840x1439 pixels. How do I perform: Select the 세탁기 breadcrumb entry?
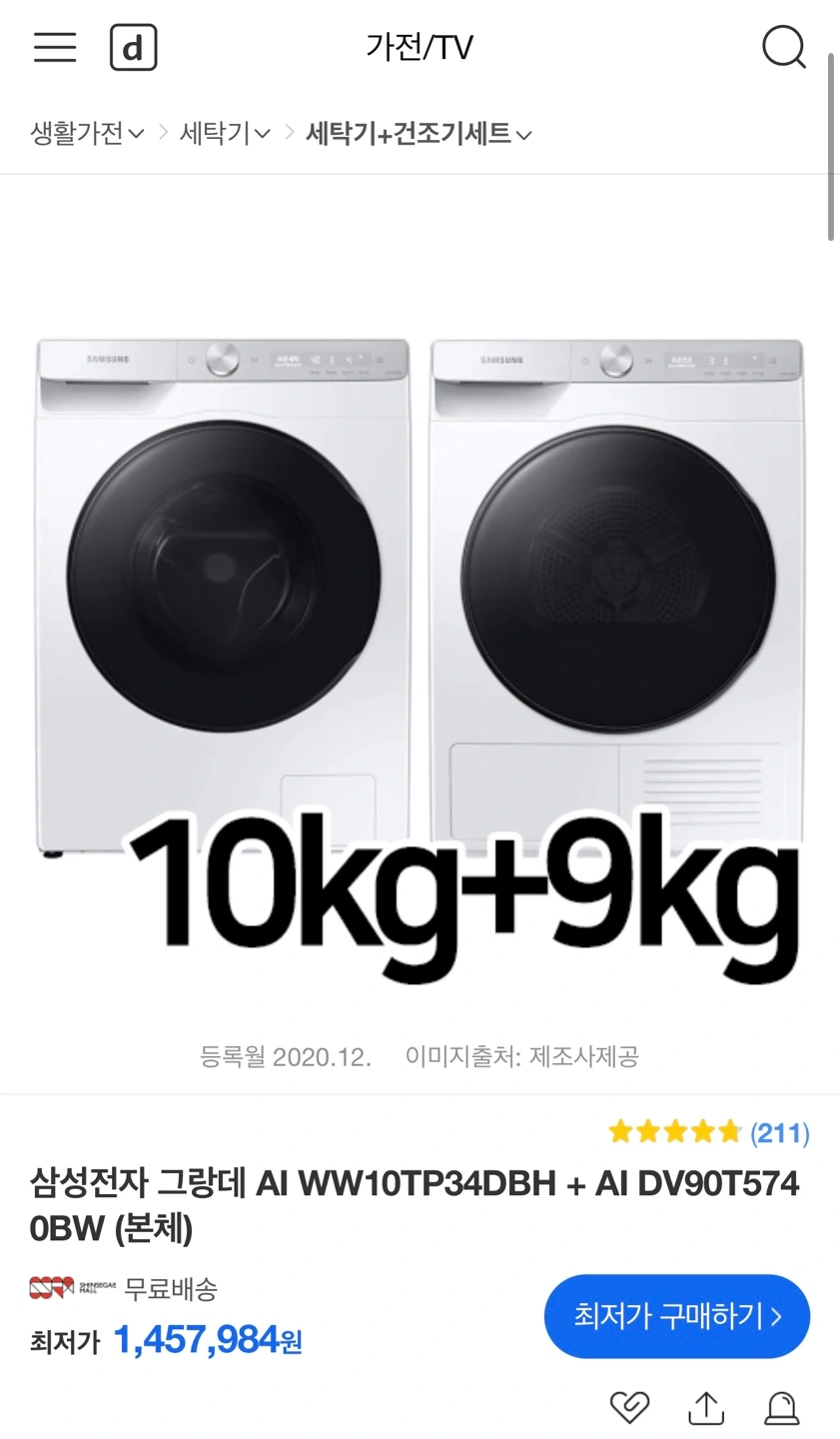tap(213, 132)
